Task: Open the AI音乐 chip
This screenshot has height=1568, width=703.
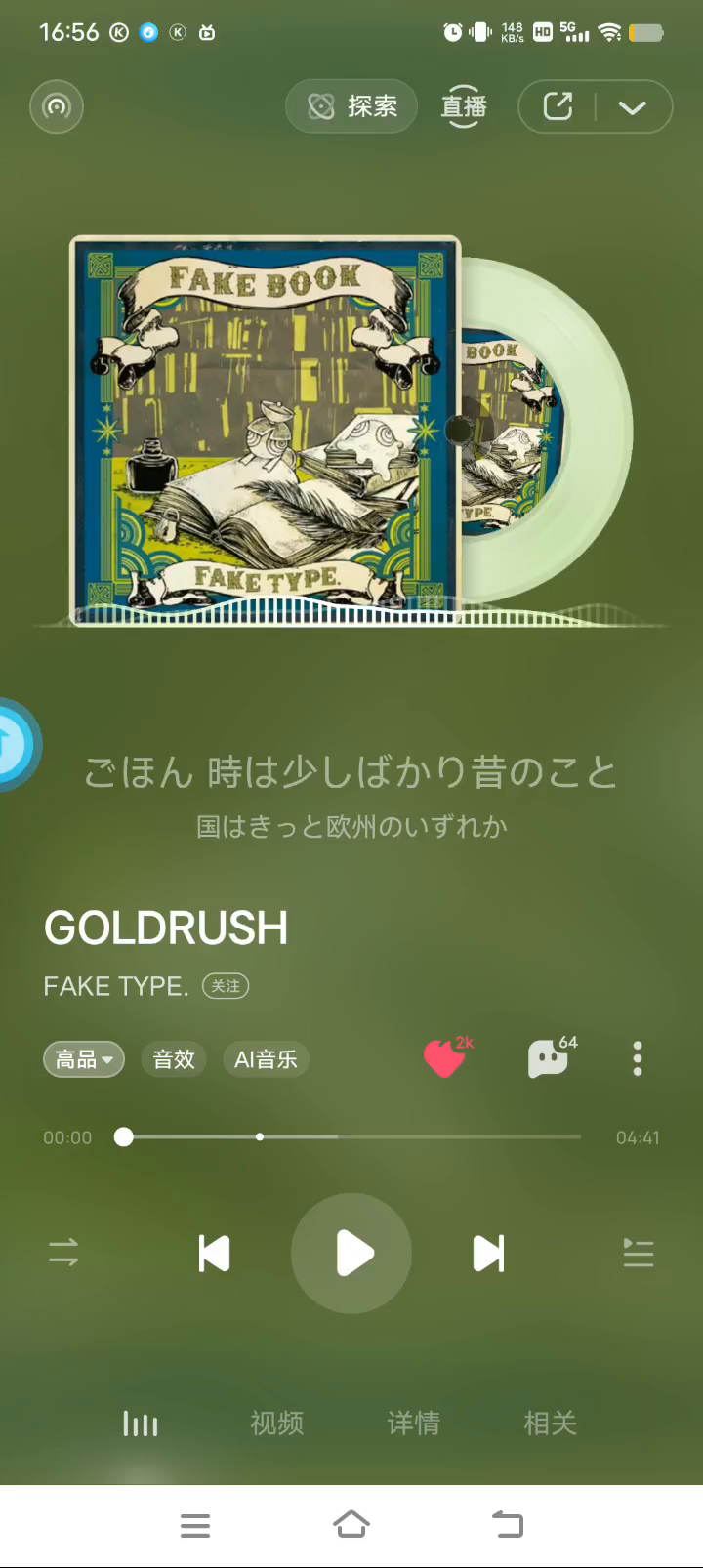Action: (266, 1059)
